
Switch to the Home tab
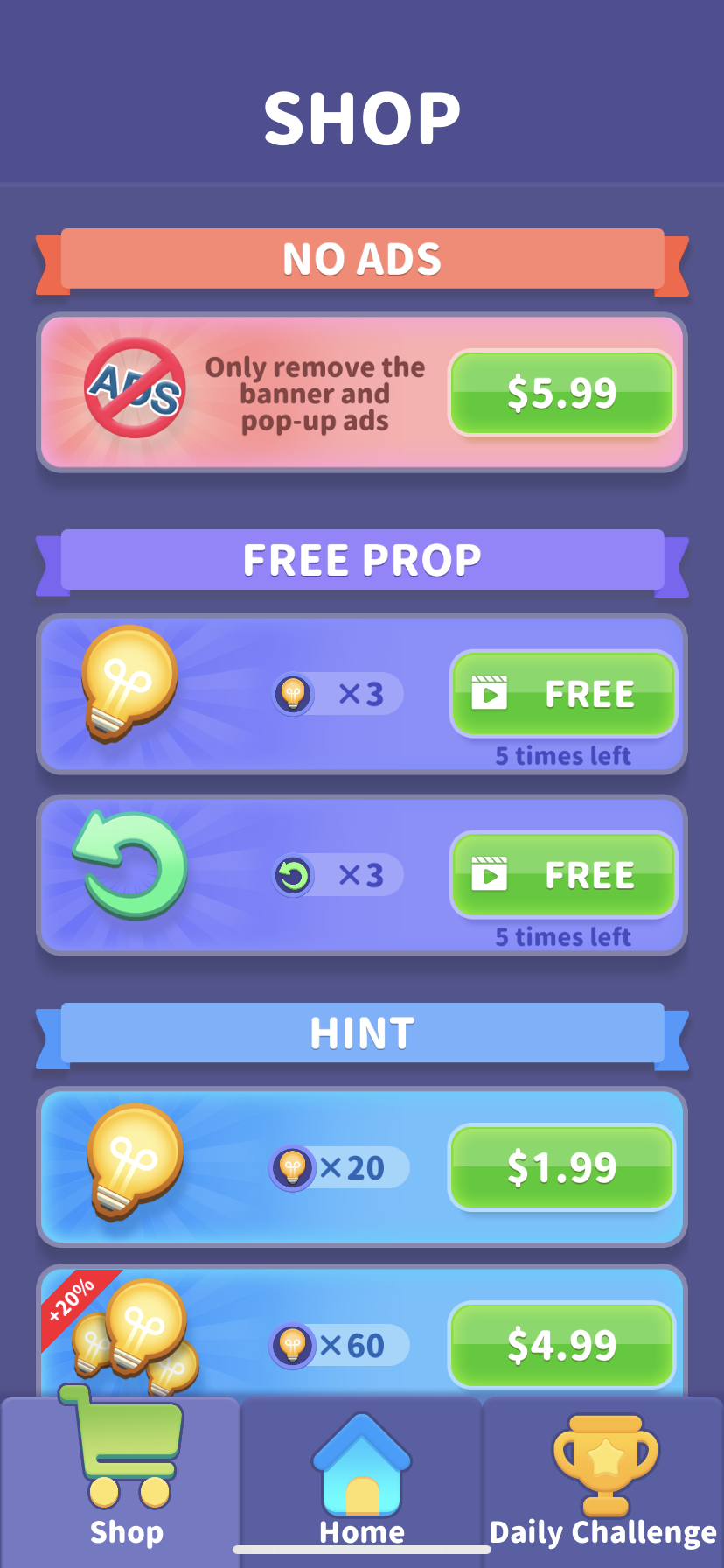coord(361,1479)
